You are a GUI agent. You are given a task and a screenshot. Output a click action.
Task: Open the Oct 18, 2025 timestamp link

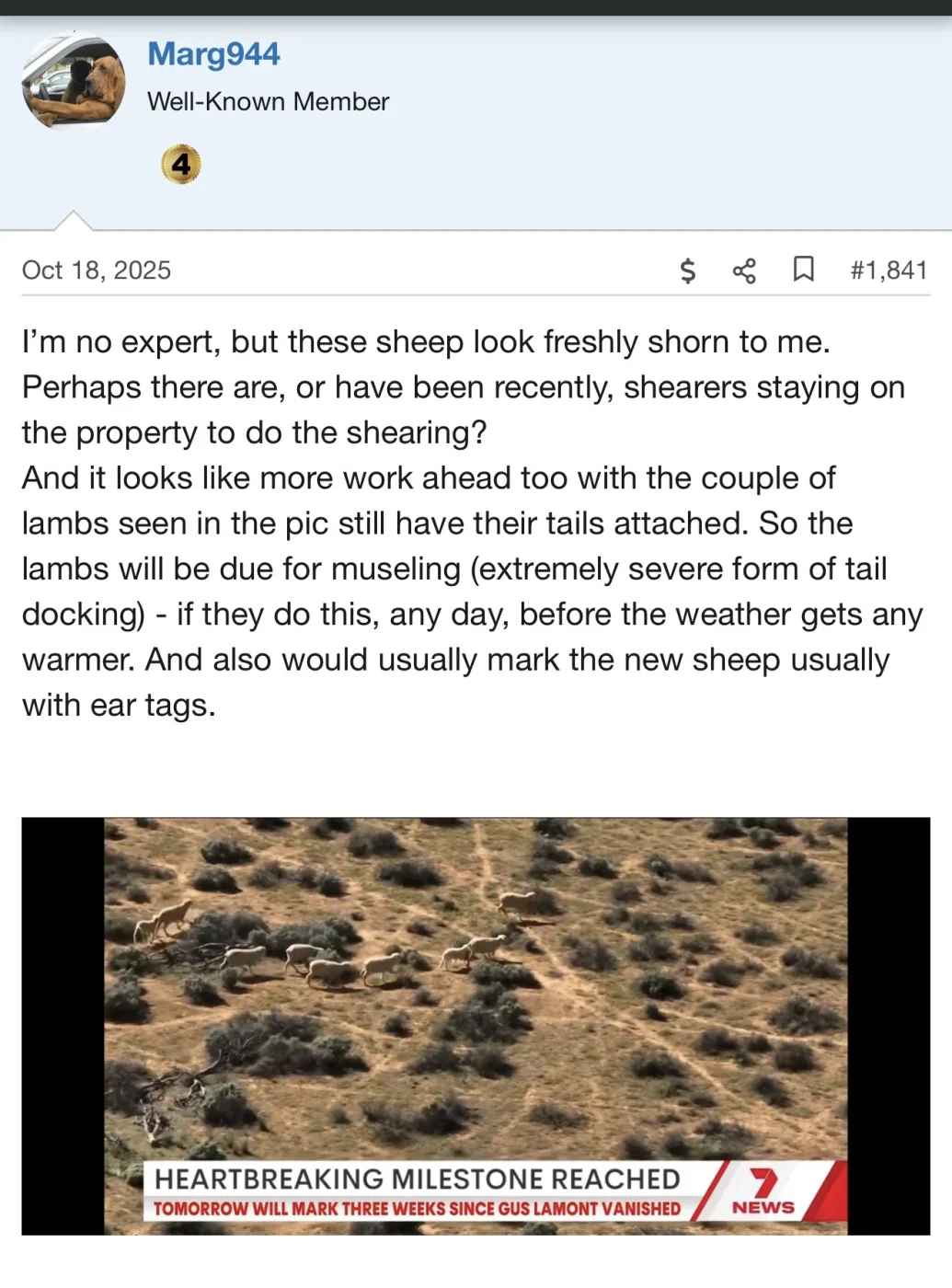click(97, 270)
